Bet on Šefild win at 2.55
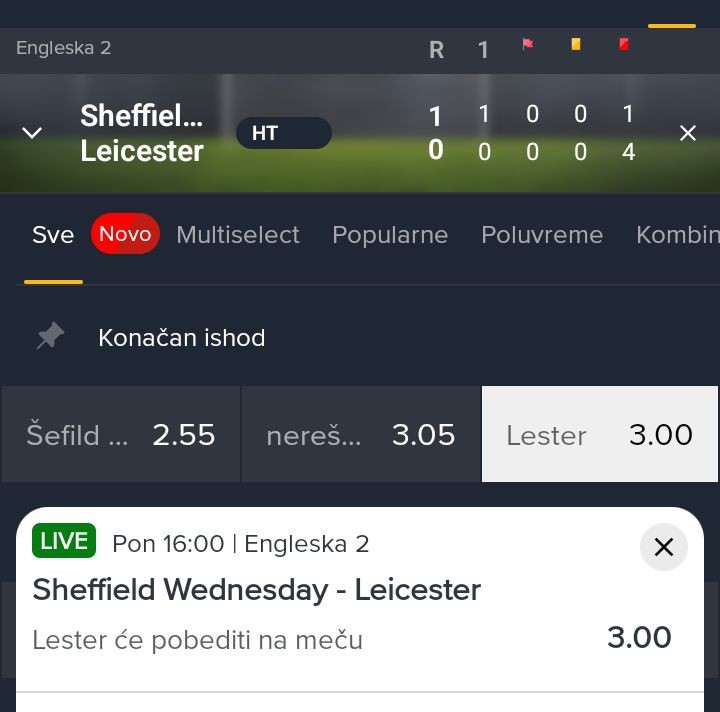Viewport: 720px width, 712px height. click(121, 435)
